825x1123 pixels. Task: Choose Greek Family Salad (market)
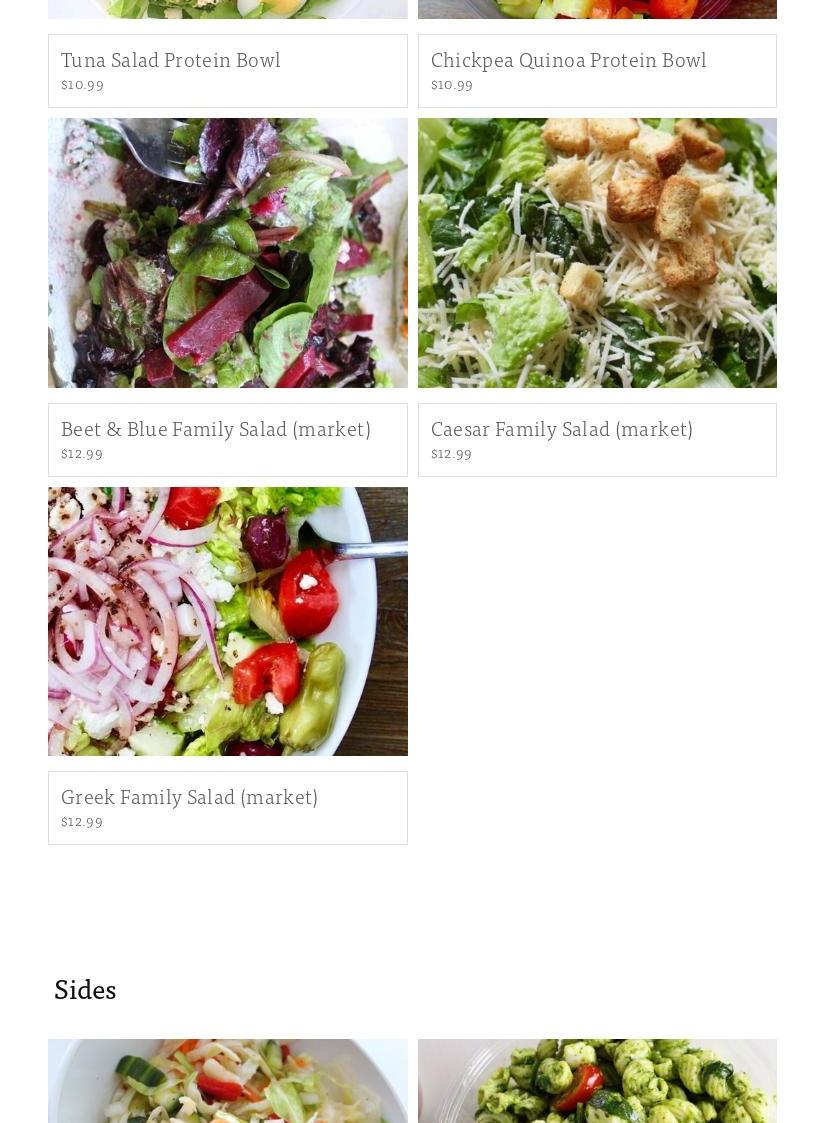189,797
